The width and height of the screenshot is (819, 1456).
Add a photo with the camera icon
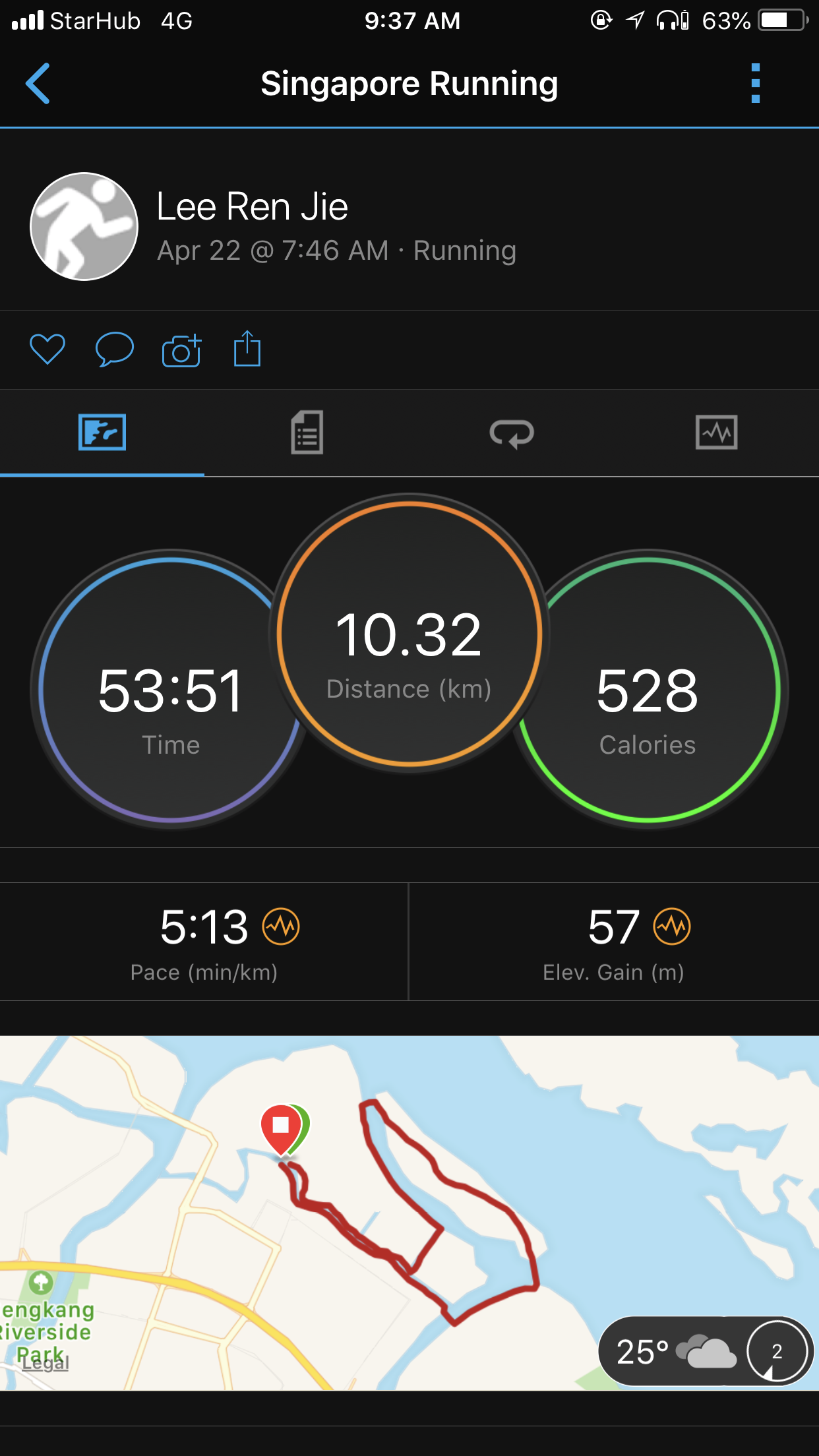181,349
